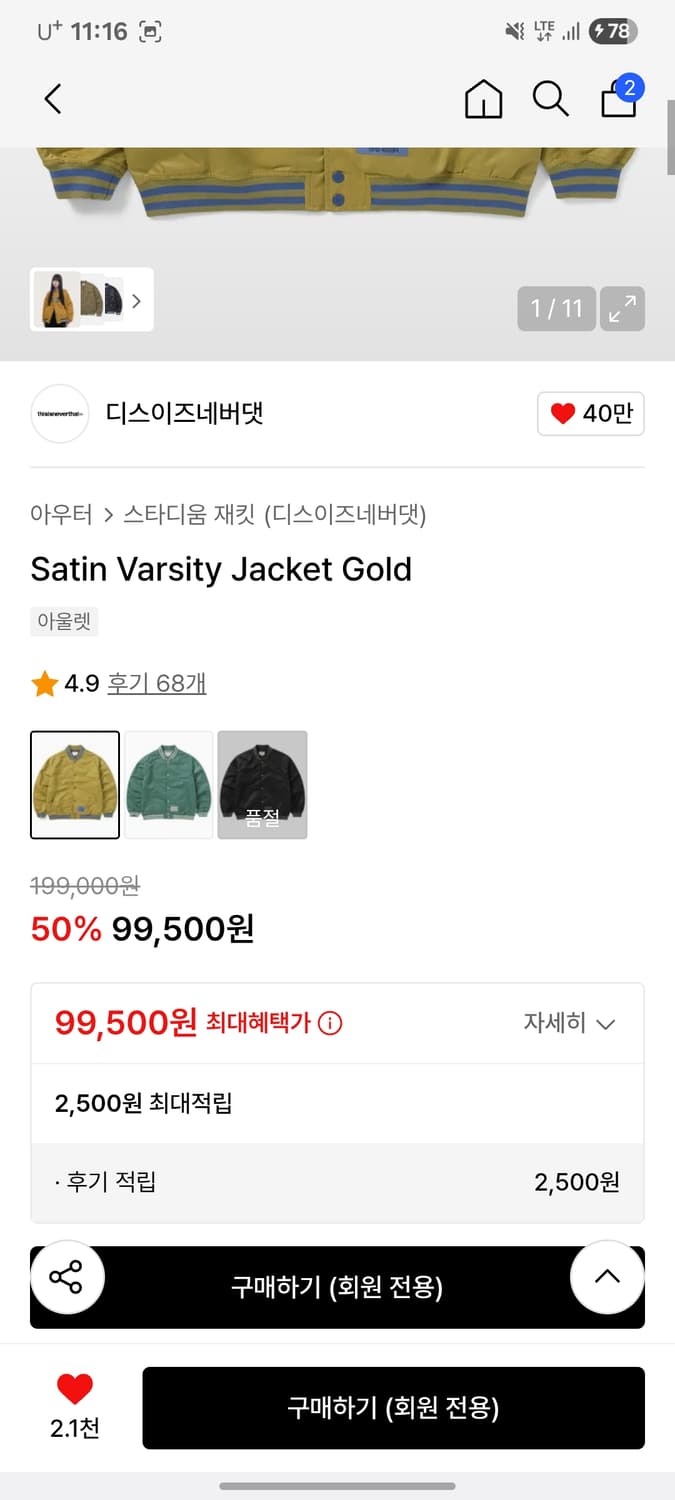Open the product image thumbnail strip
675x1500 pixels.
point(92,299)
